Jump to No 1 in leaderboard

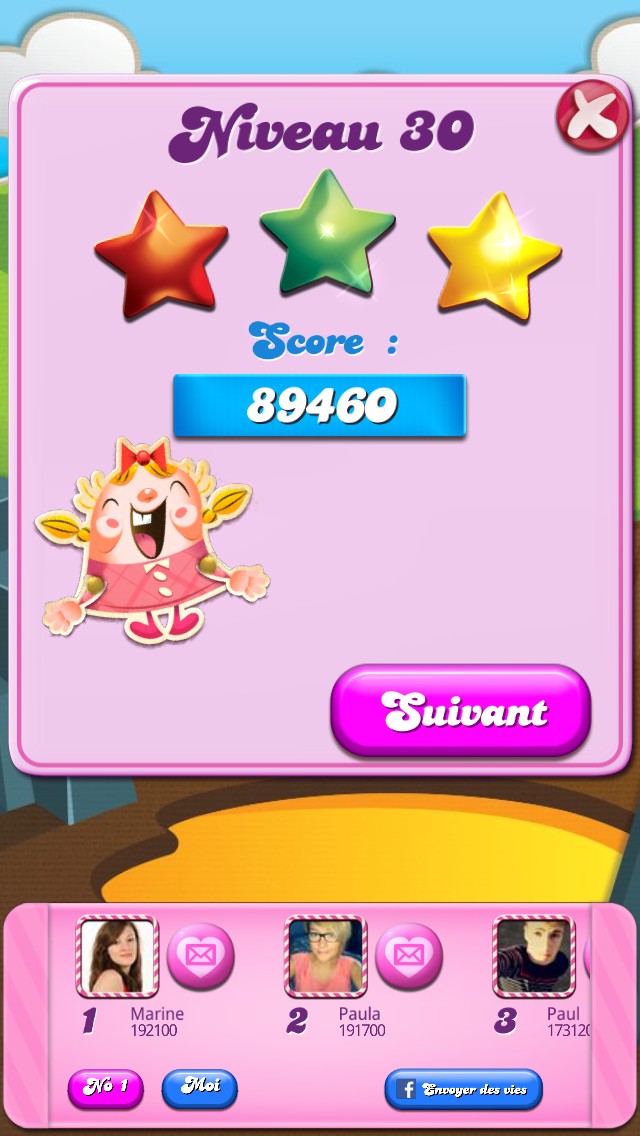(x=105, y=1088)
